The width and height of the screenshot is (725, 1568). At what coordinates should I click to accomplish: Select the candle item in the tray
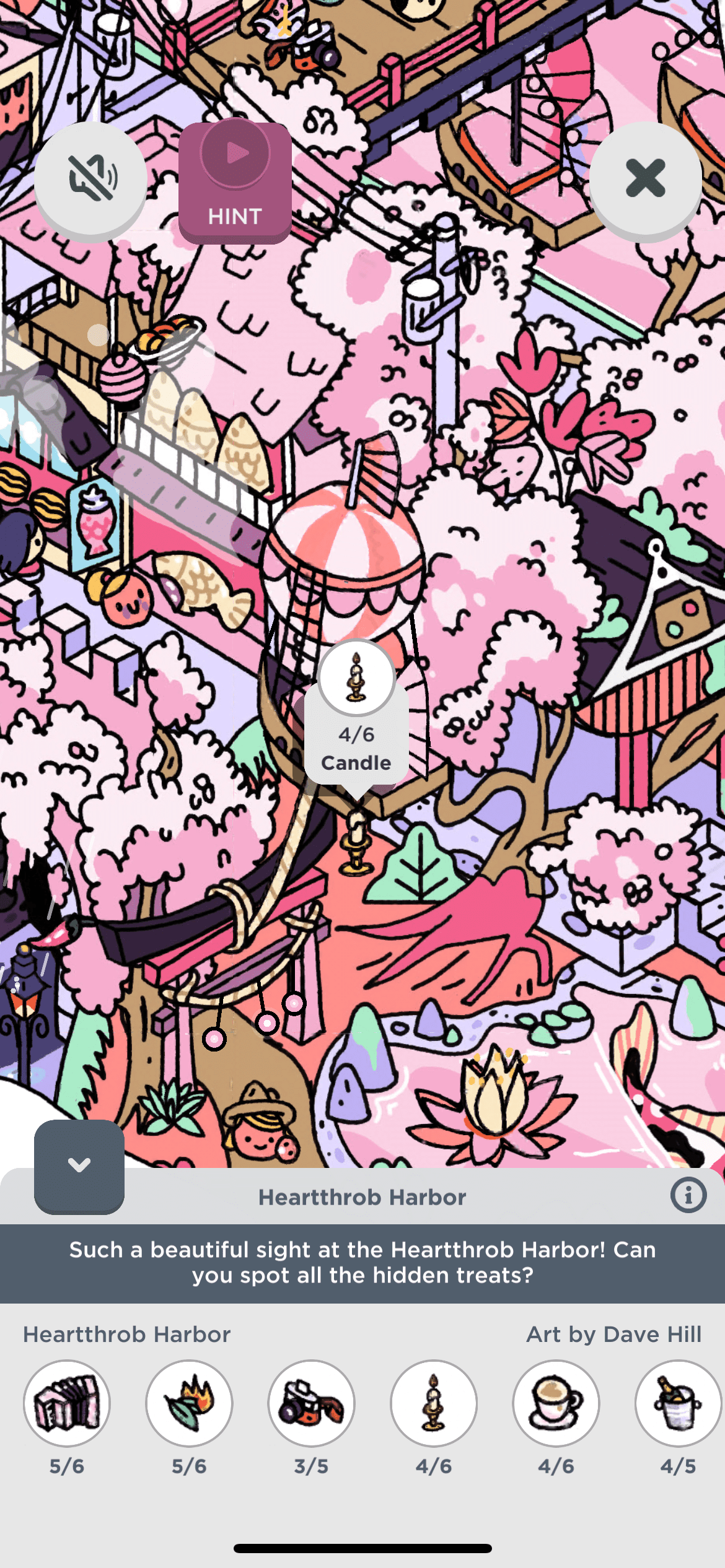click(x=434, y=1403)
